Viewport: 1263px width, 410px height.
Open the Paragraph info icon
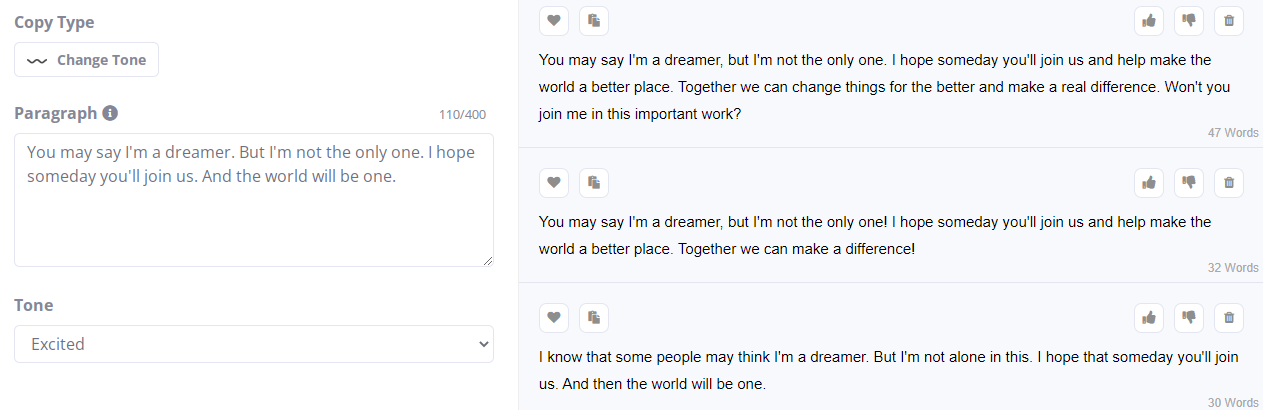coord(110,113)
